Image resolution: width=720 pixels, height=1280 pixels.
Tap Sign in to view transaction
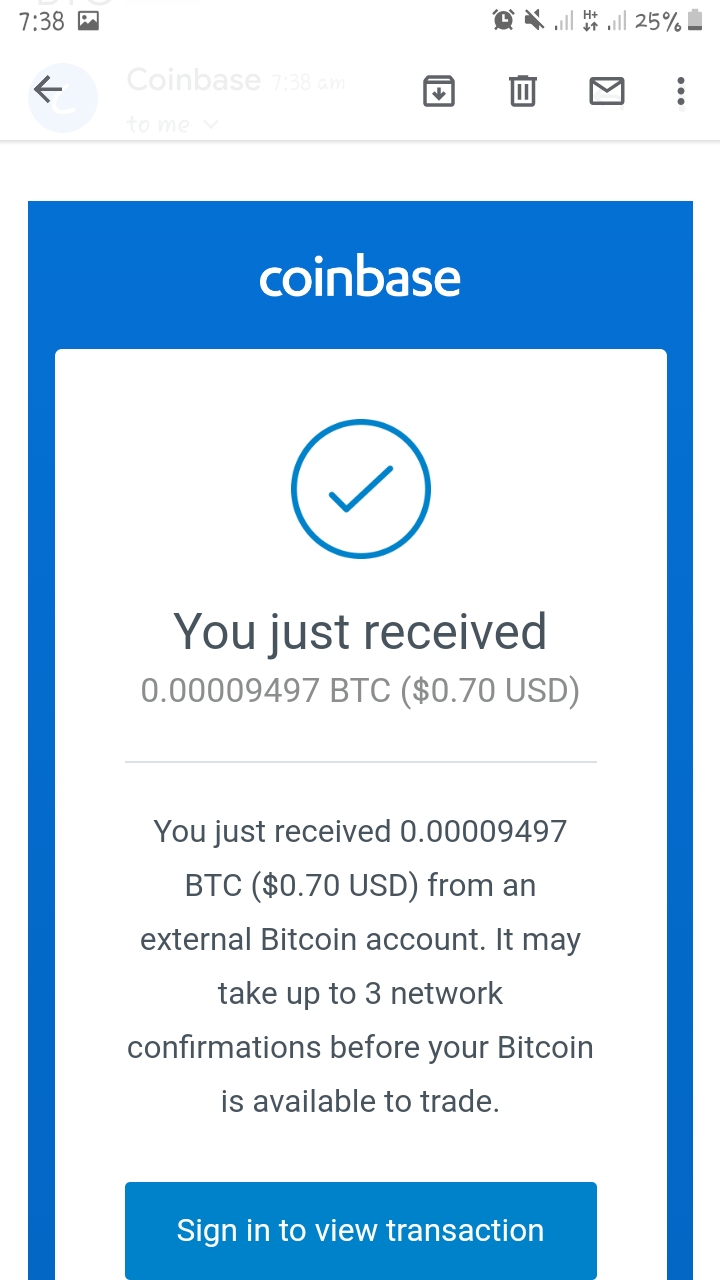point(360,1230)
